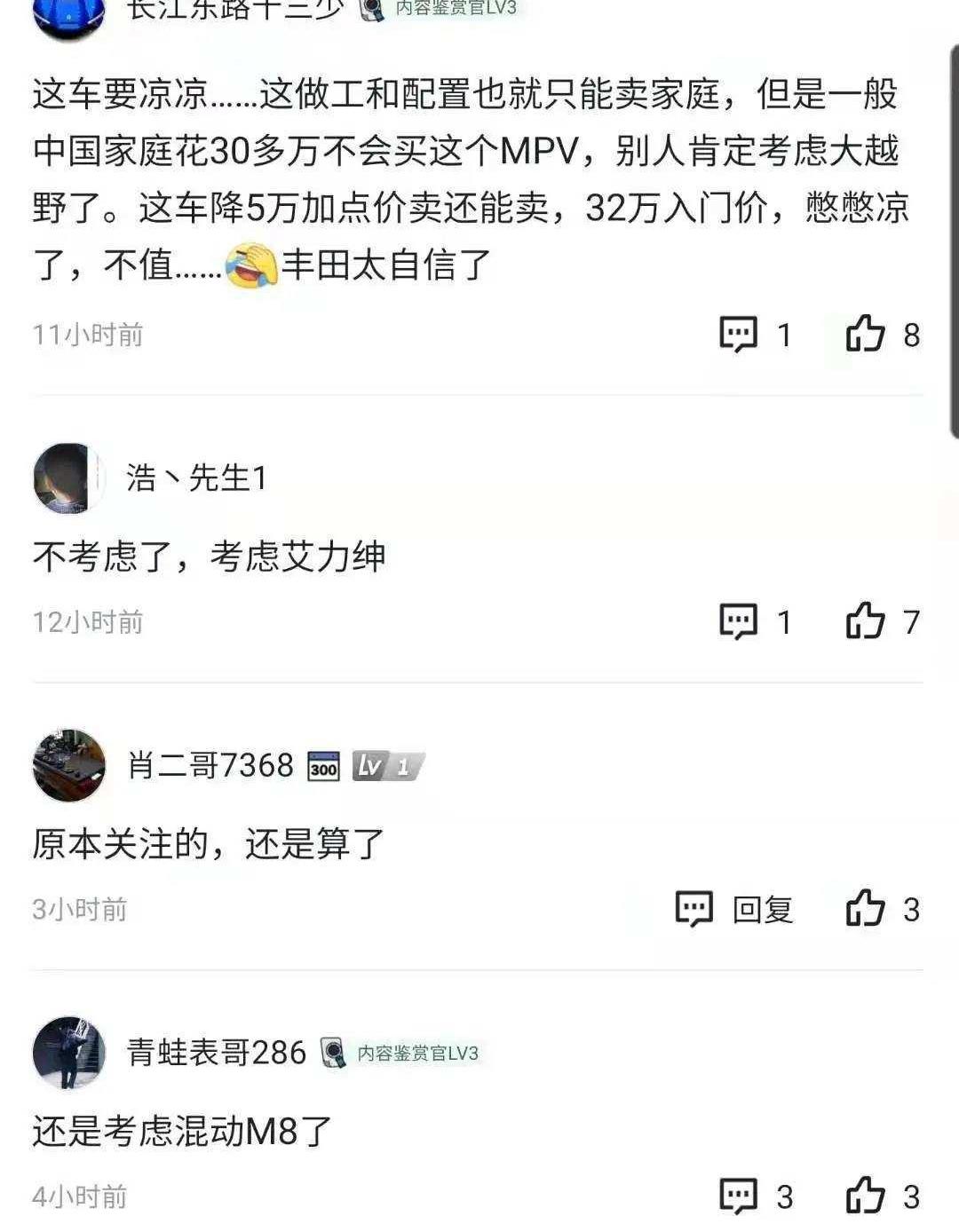Tap username 长江东路十三少
The height and width of the screenshot is (1232, 959).
click(234, 9)
